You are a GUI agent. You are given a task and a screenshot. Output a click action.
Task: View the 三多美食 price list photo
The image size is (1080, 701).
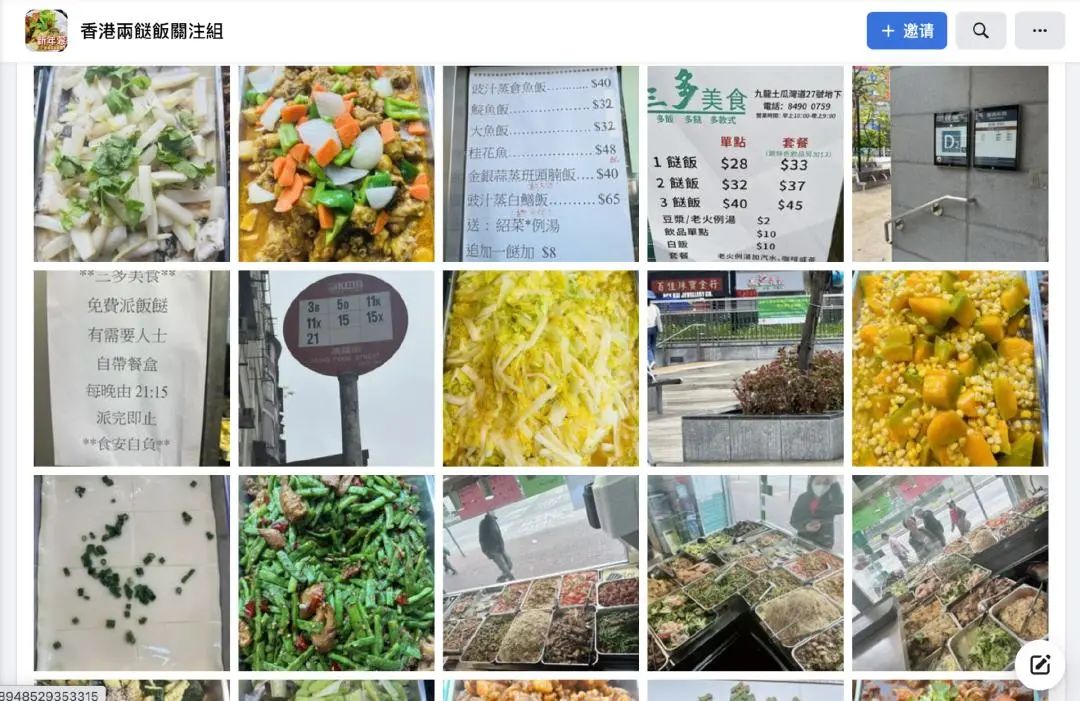(745, 164)
